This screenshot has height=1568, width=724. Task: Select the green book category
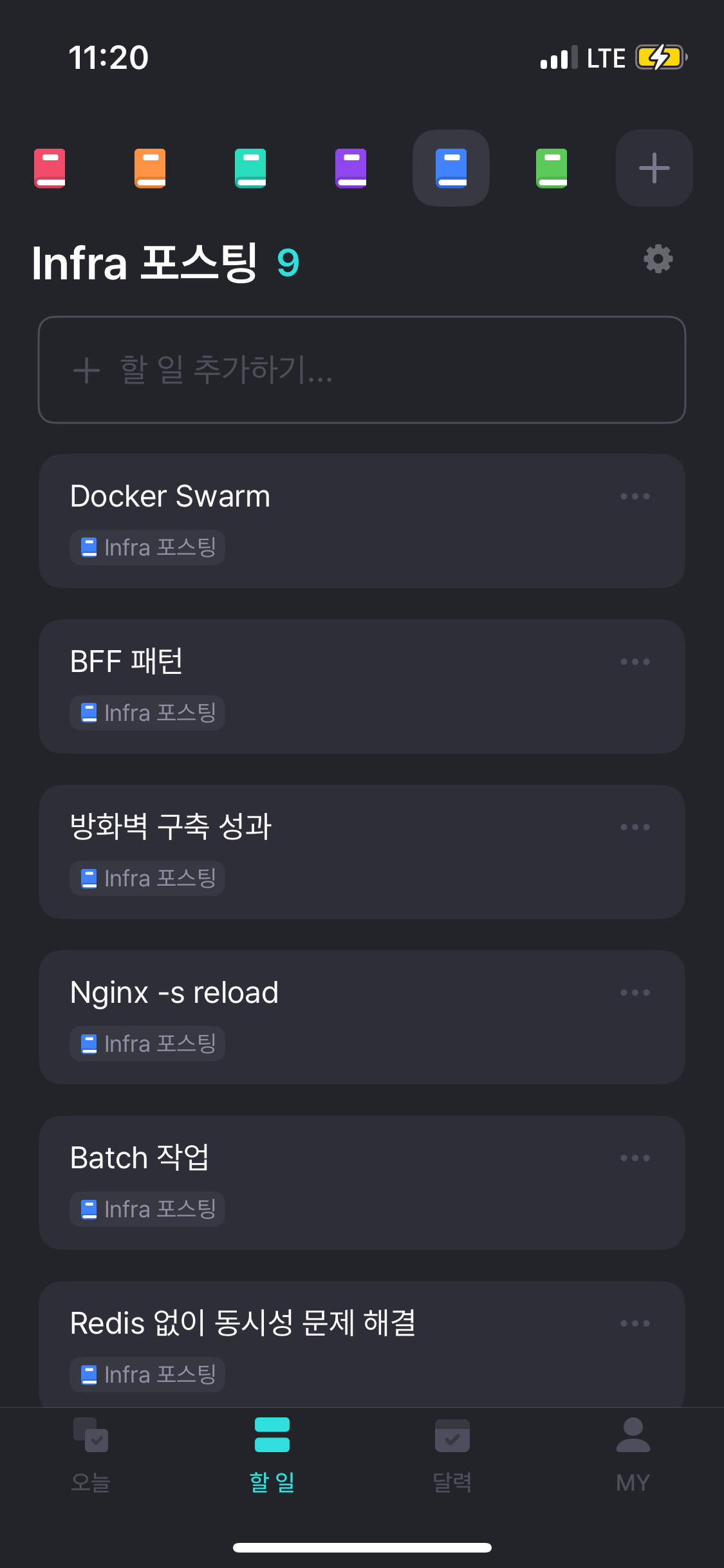pyautogui.click(x=552, y=169)
